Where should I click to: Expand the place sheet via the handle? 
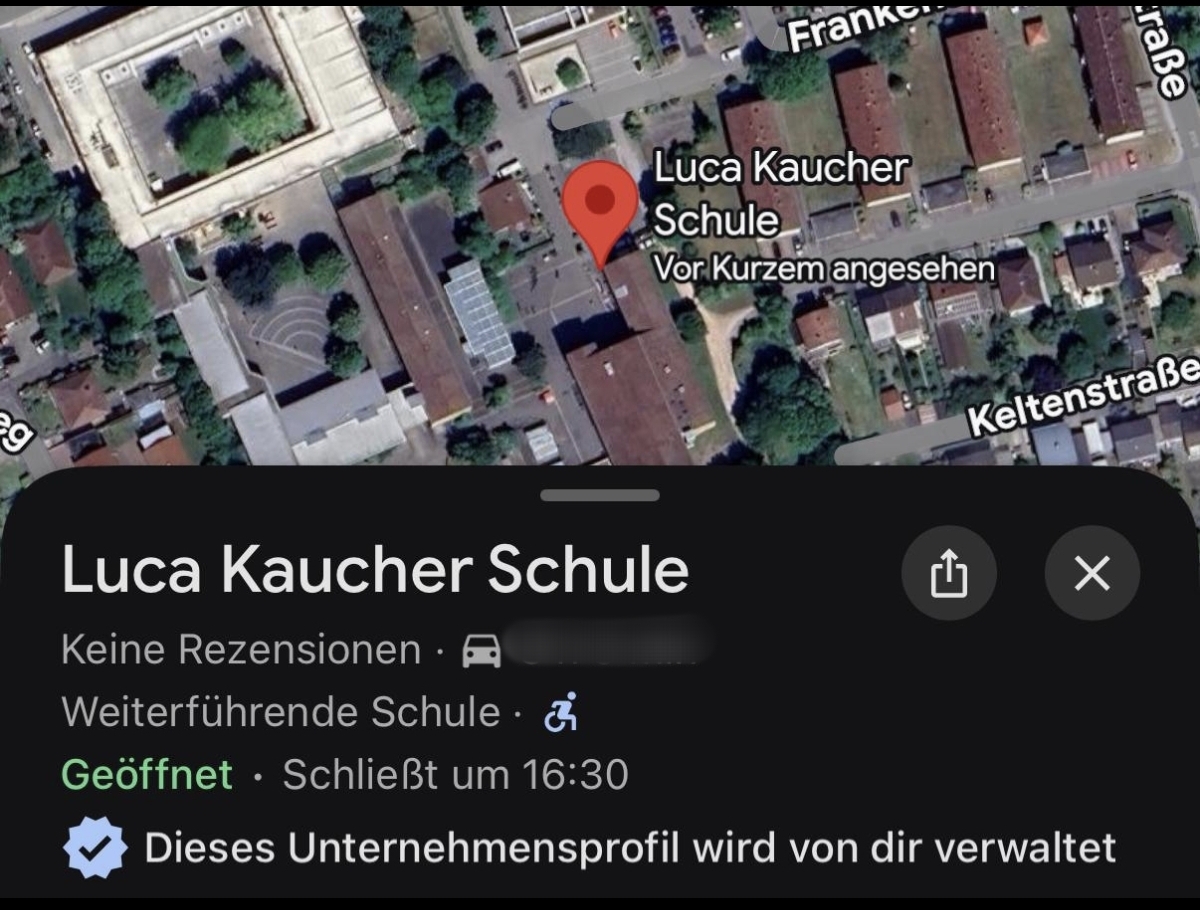pyautogui.click(x=600, y=495)
